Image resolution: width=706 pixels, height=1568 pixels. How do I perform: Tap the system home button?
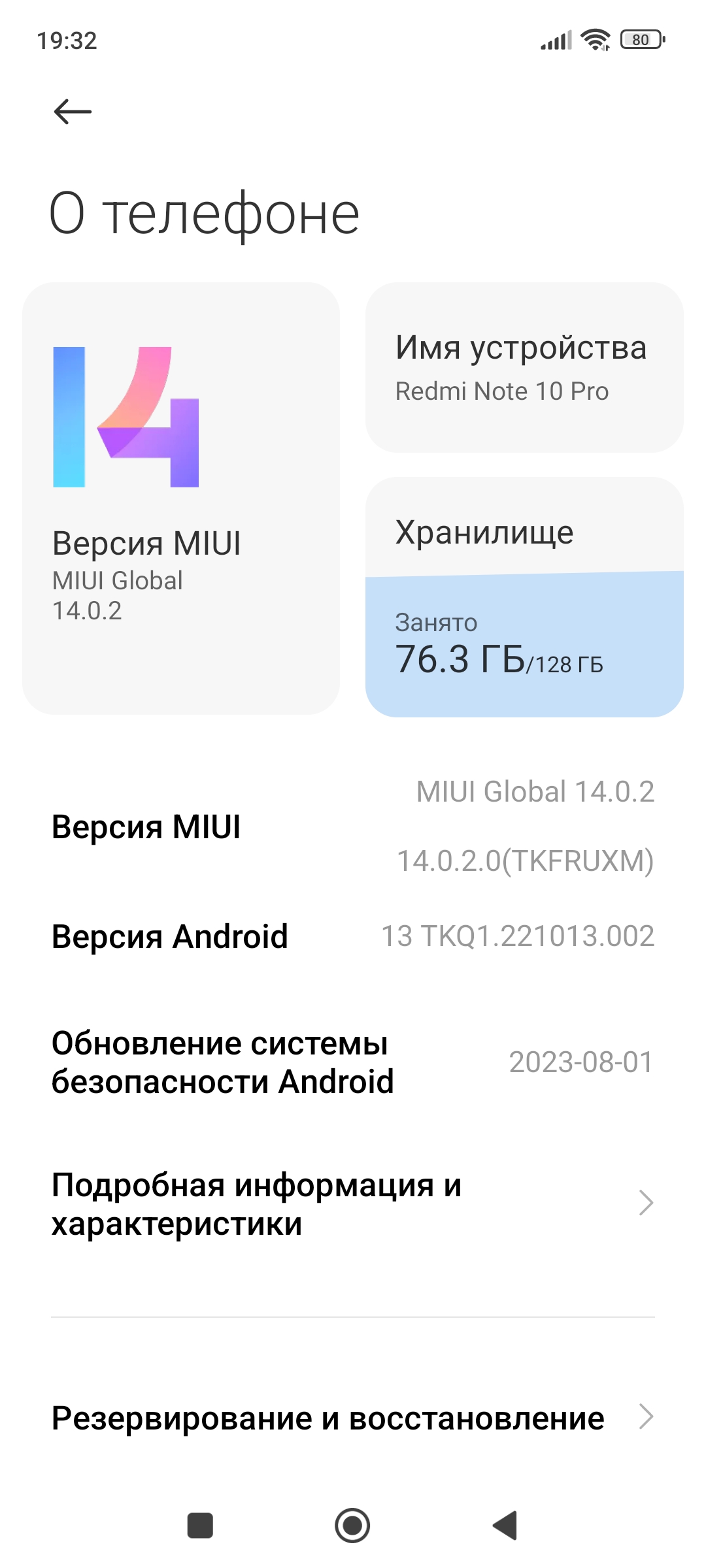click(352, 1526)
